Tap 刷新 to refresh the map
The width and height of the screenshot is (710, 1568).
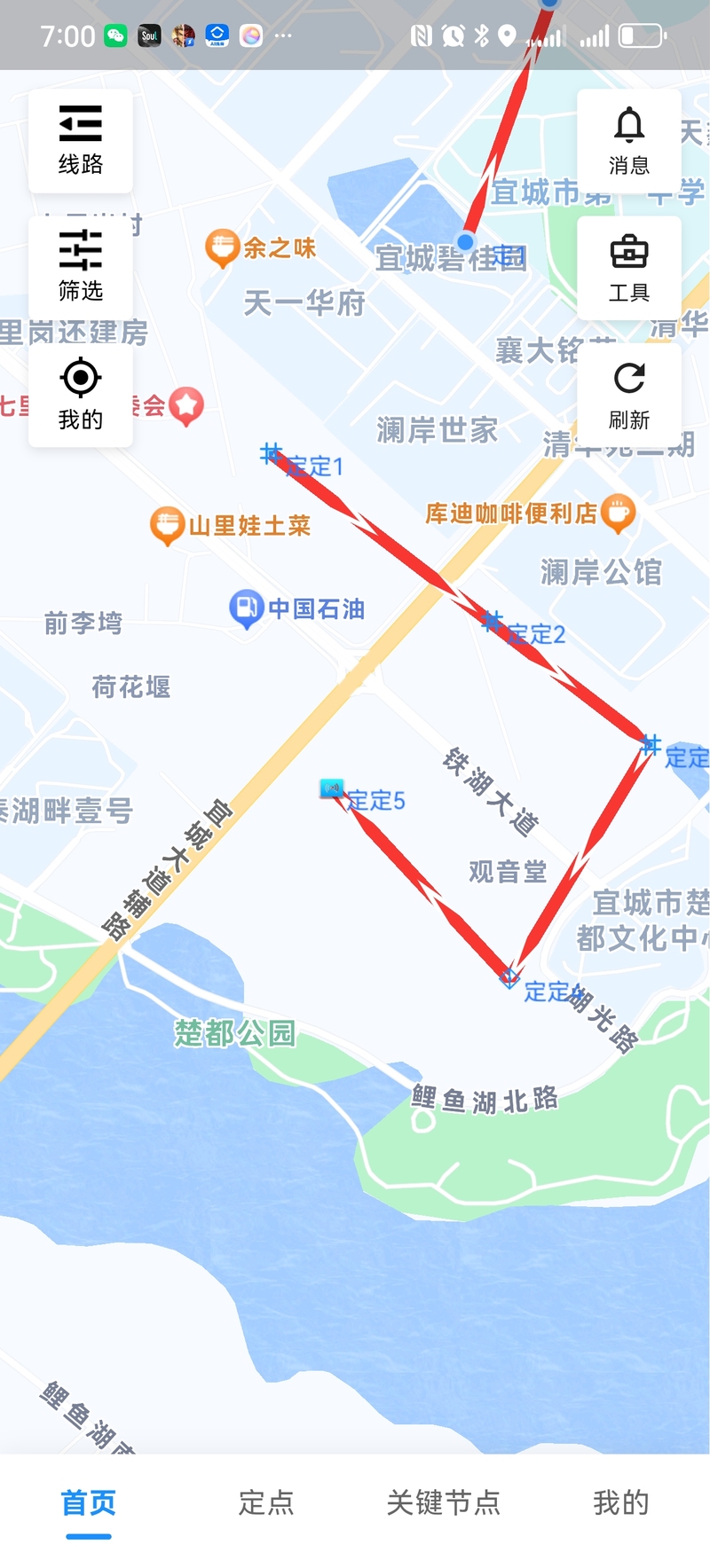pyautogui.click(x=628, y=395)
